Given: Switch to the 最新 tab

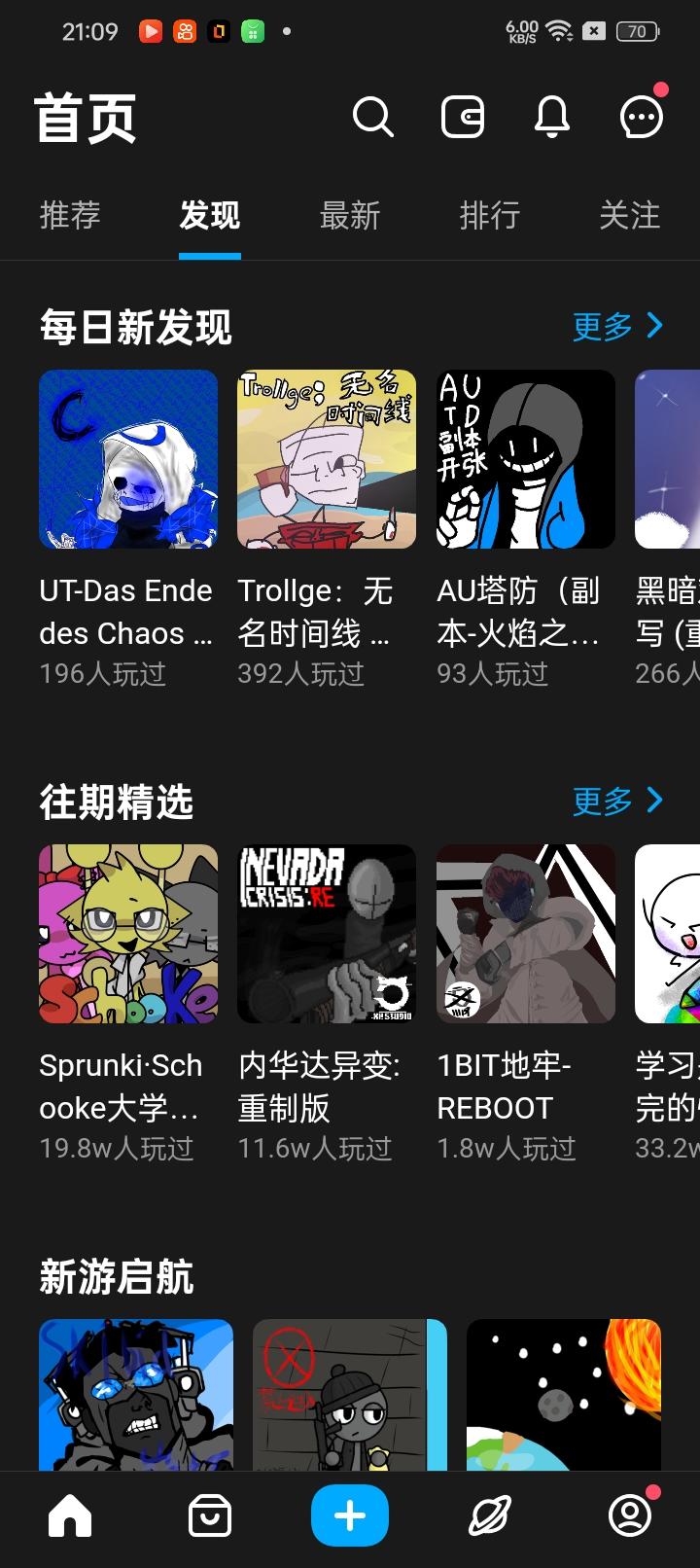Looking at the screenshot, I should [x=349, y=215].
